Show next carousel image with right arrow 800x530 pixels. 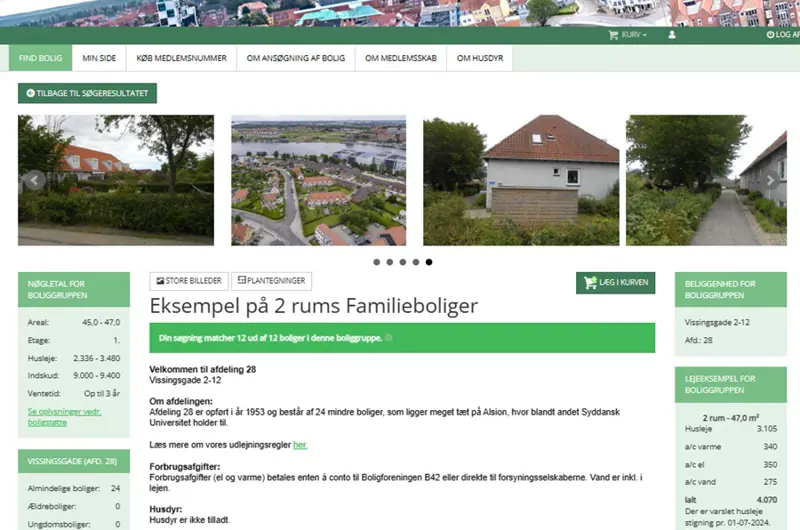(769, 181)
